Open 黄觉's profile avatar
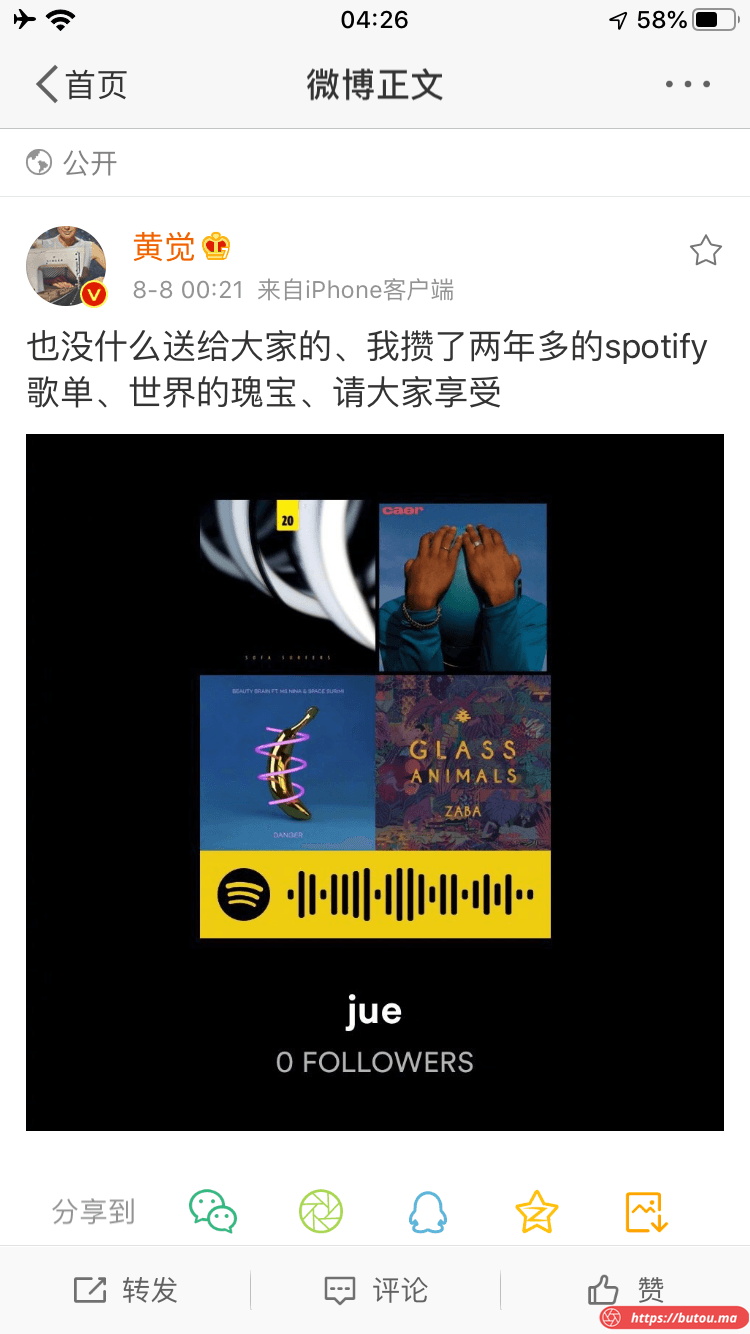Screen dimensions: 750x1334 point(66,266)
